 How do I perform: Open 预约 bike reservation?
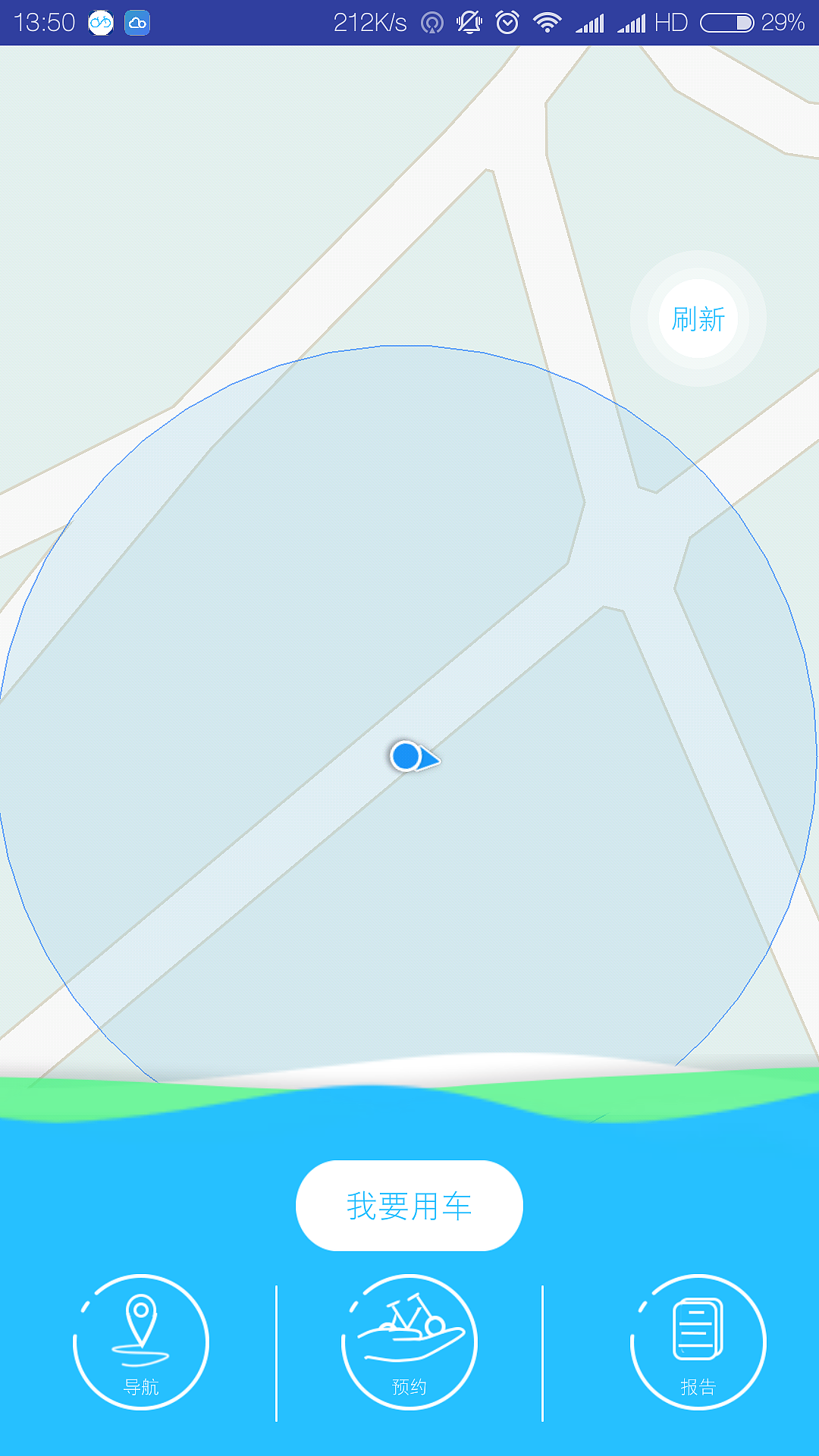pyautogui.click(x=409, y=1342)
